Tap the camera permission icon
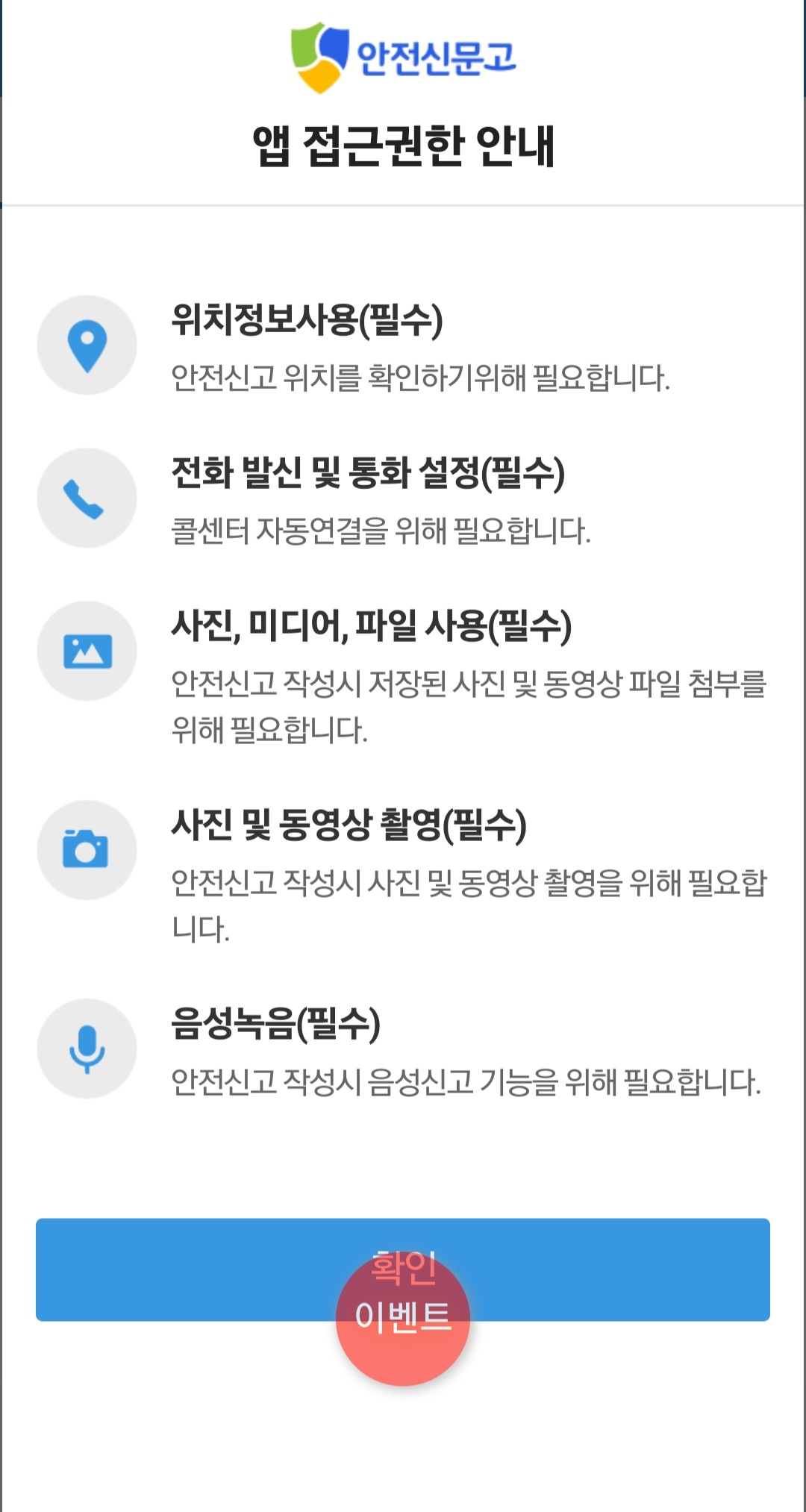The image size is (806, 1512). 87,849
